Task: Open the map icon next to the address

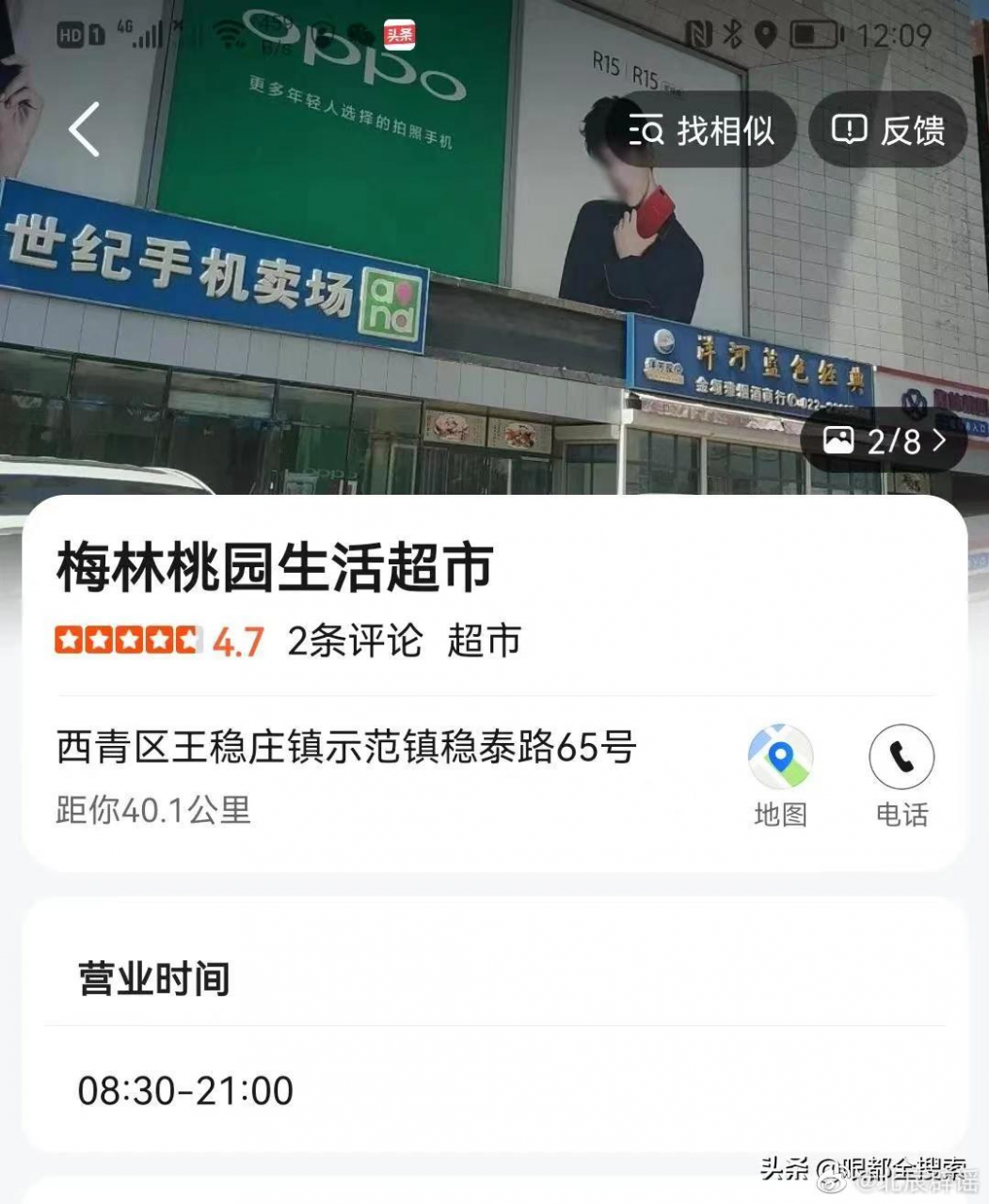Action: [x=779, y=756]
